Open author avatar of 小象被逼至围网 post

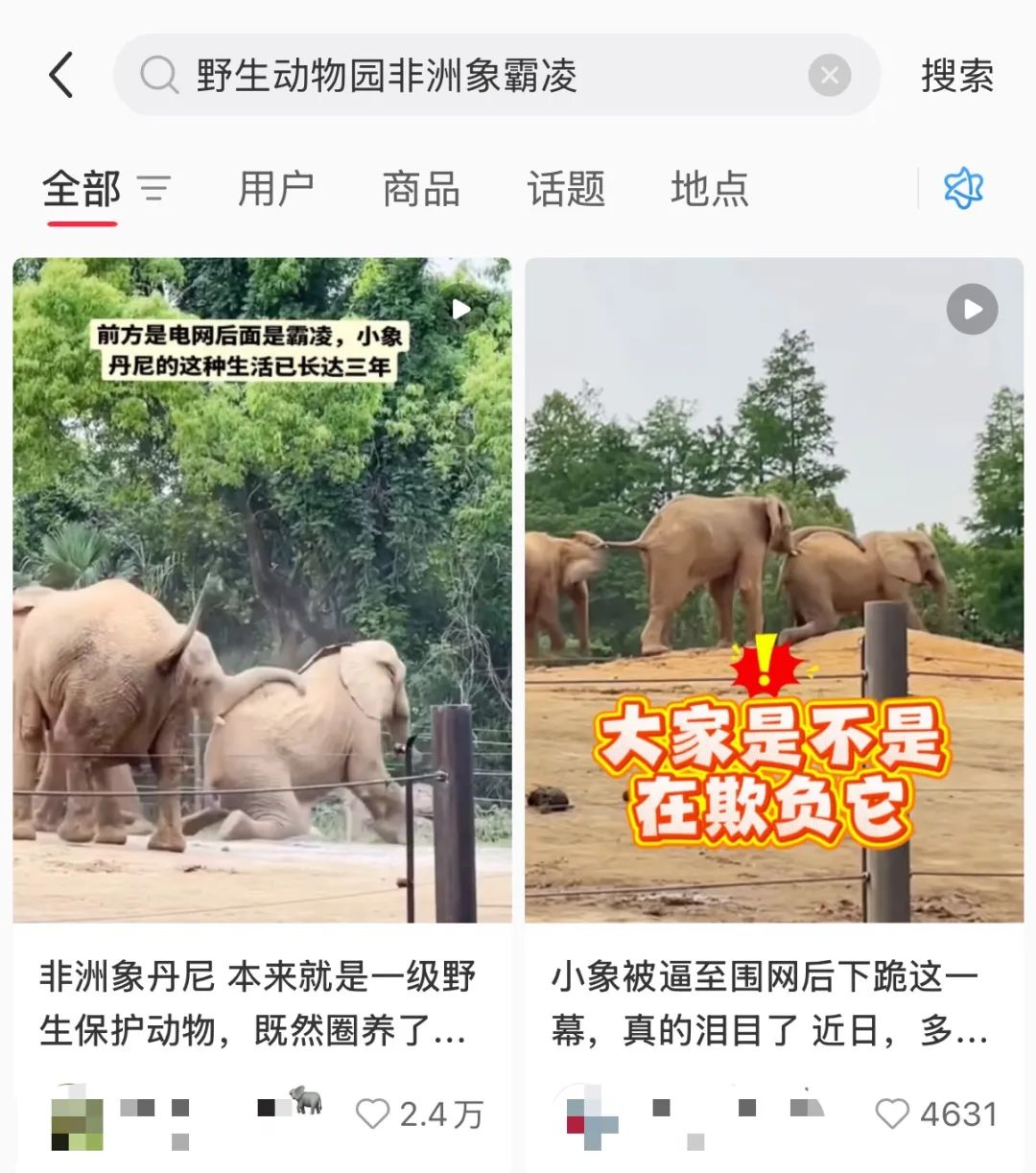pos(587,1118)
